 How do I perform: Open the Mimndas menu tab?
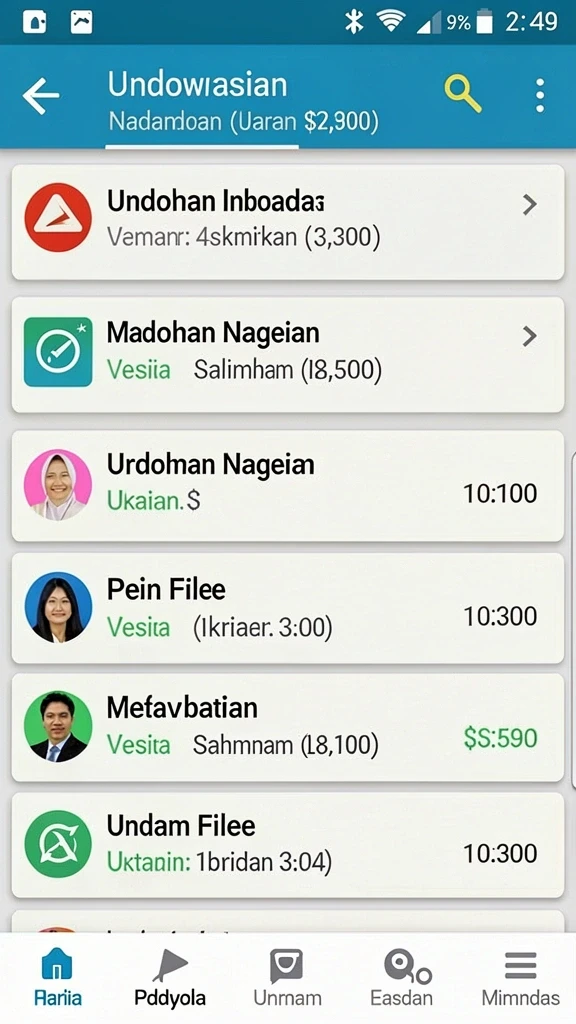(520, 977)
